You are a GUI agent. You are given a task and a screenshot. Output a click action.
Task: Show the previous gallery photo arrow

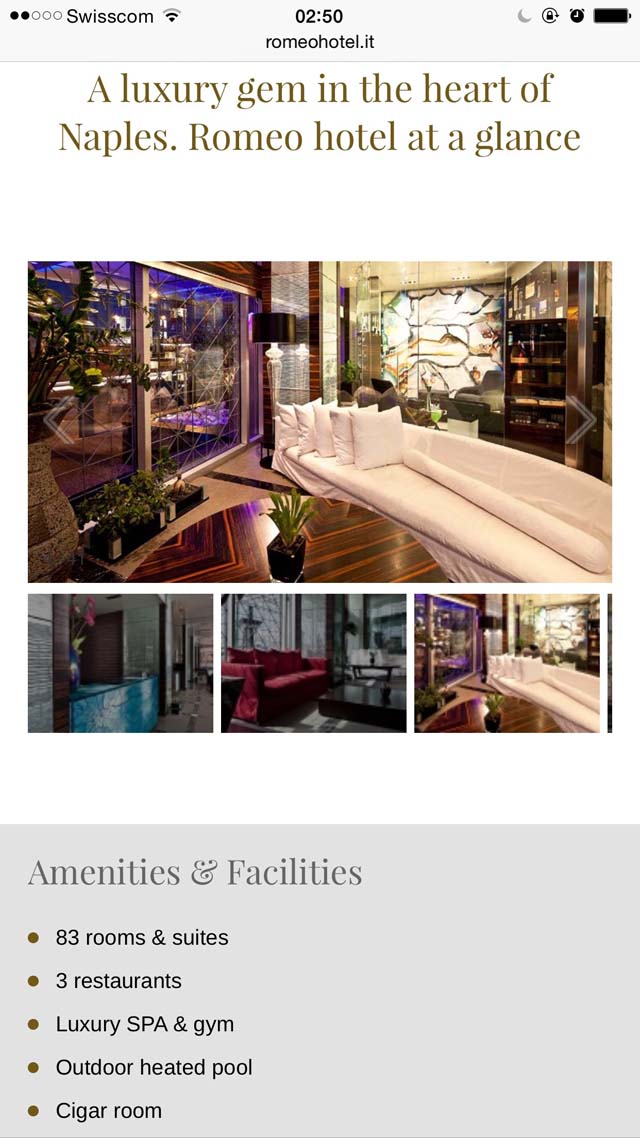point(58,420)
